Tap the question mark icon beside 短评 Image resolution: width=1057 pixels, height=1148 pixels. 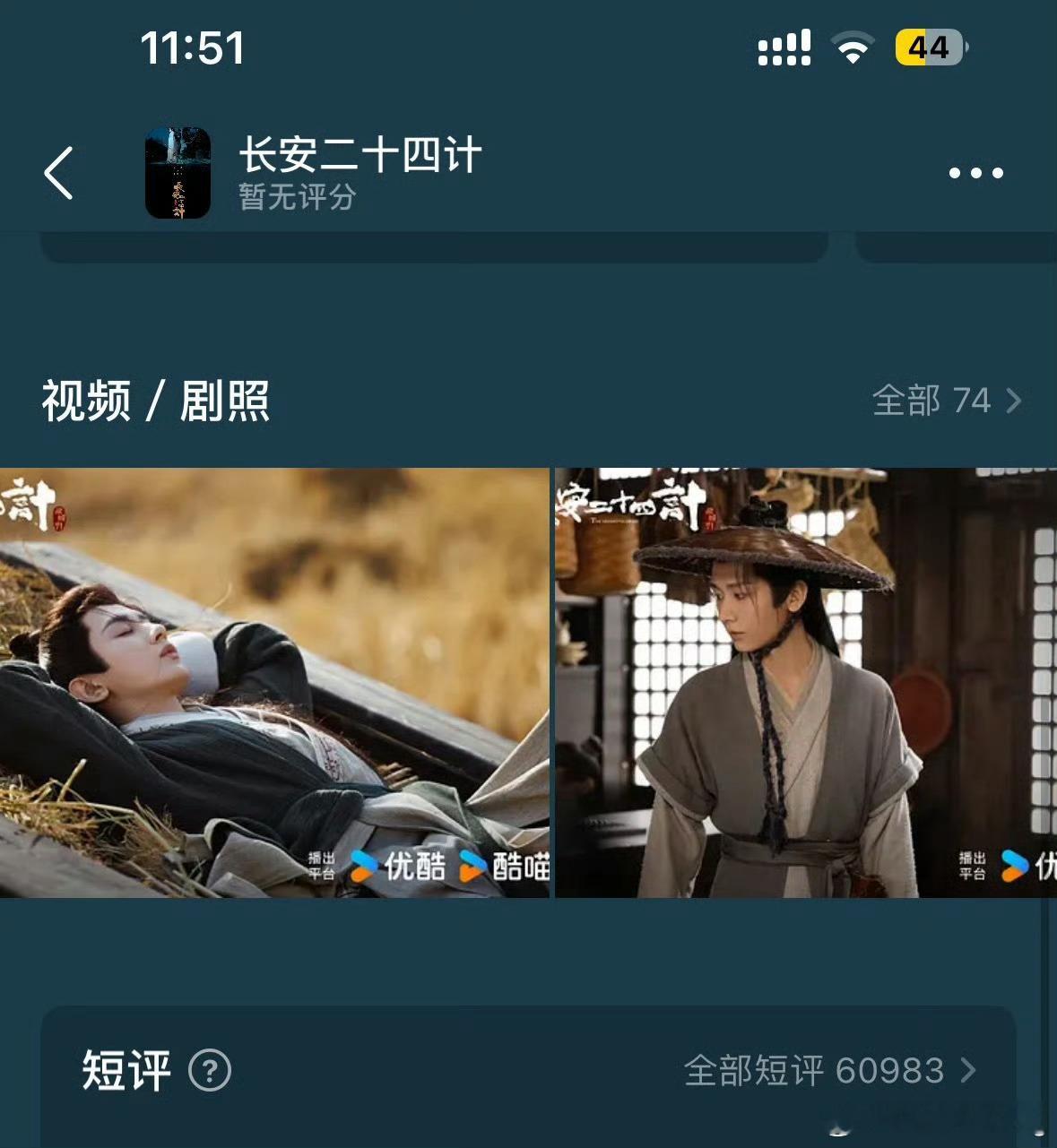tap(208, 1070)
